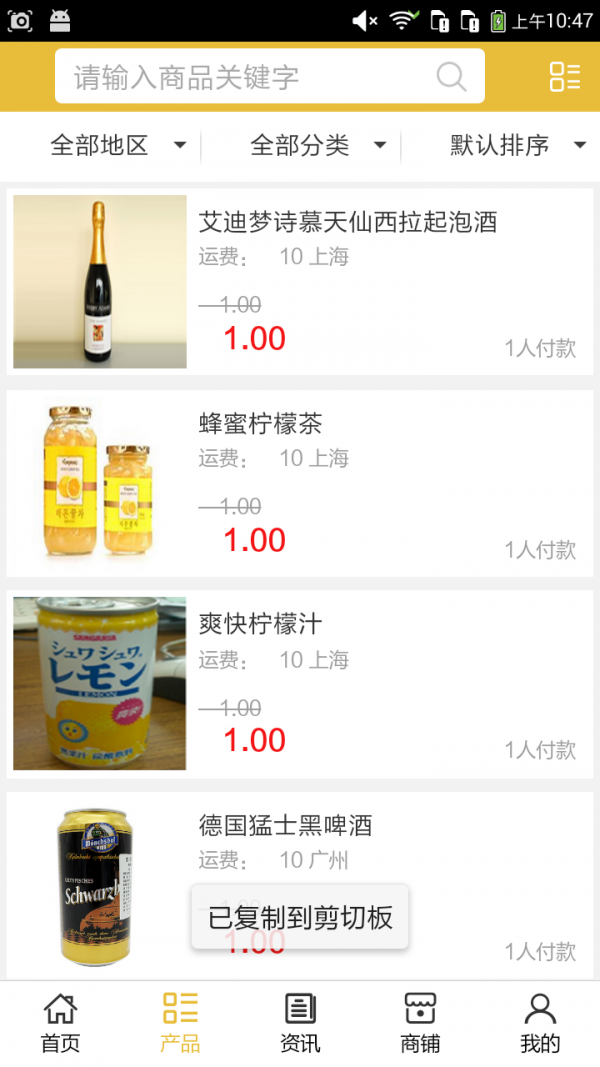
Task: Expand the 全部分类 category dropdown
Action: (x=317, y=145)
